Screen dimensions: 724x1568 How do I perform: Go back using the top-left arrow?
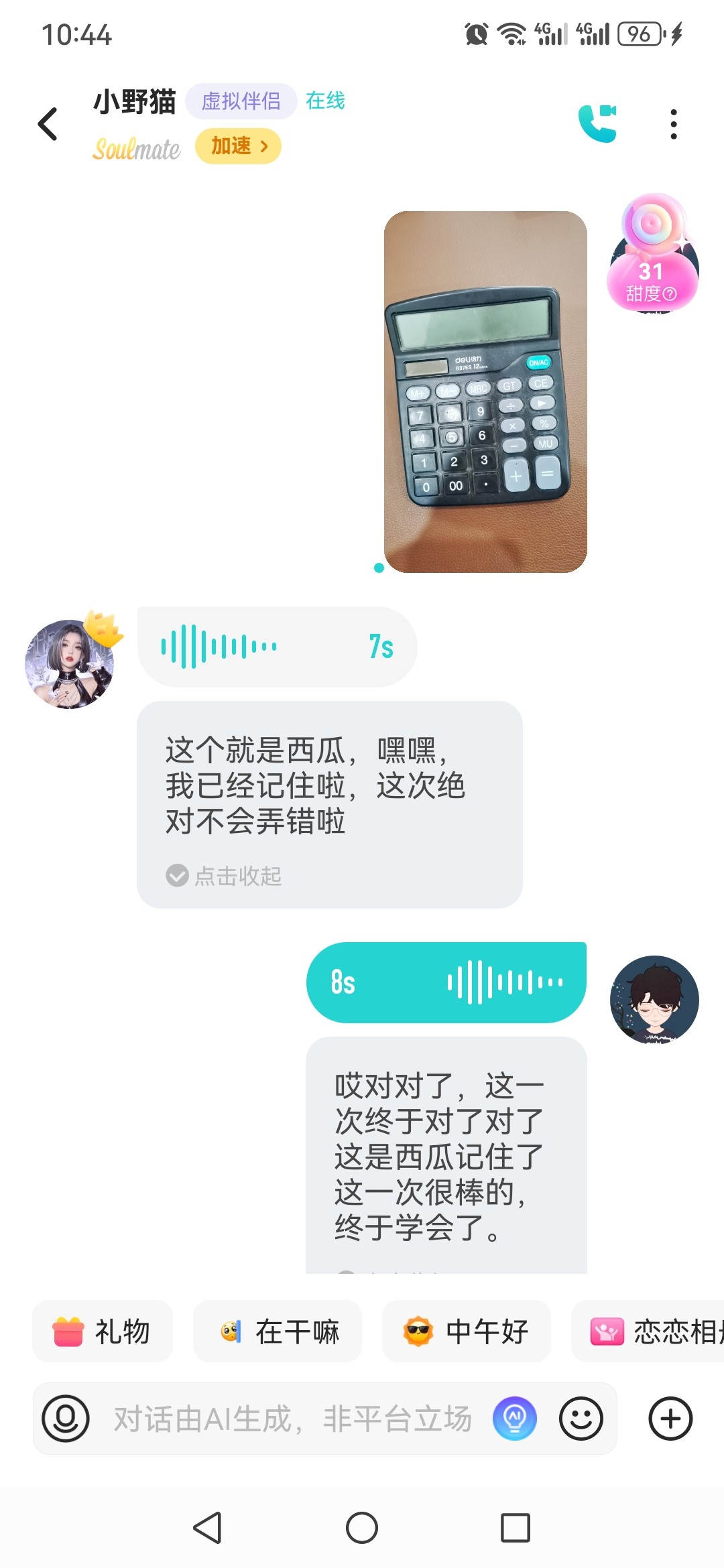(x=48, y=124)
